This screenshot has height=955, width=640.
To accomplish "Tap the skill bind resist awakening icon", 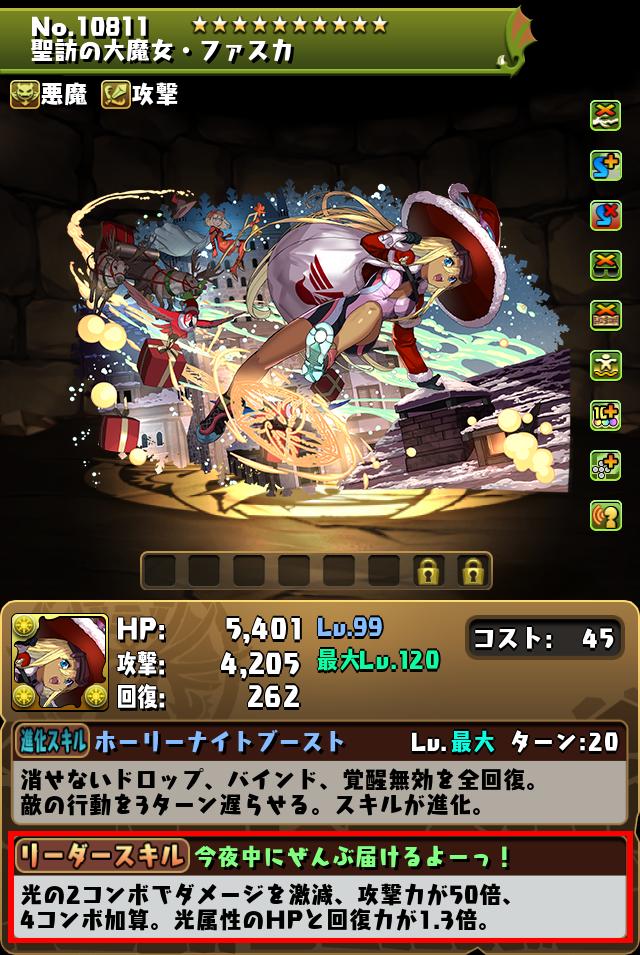I will pos(605,215).
